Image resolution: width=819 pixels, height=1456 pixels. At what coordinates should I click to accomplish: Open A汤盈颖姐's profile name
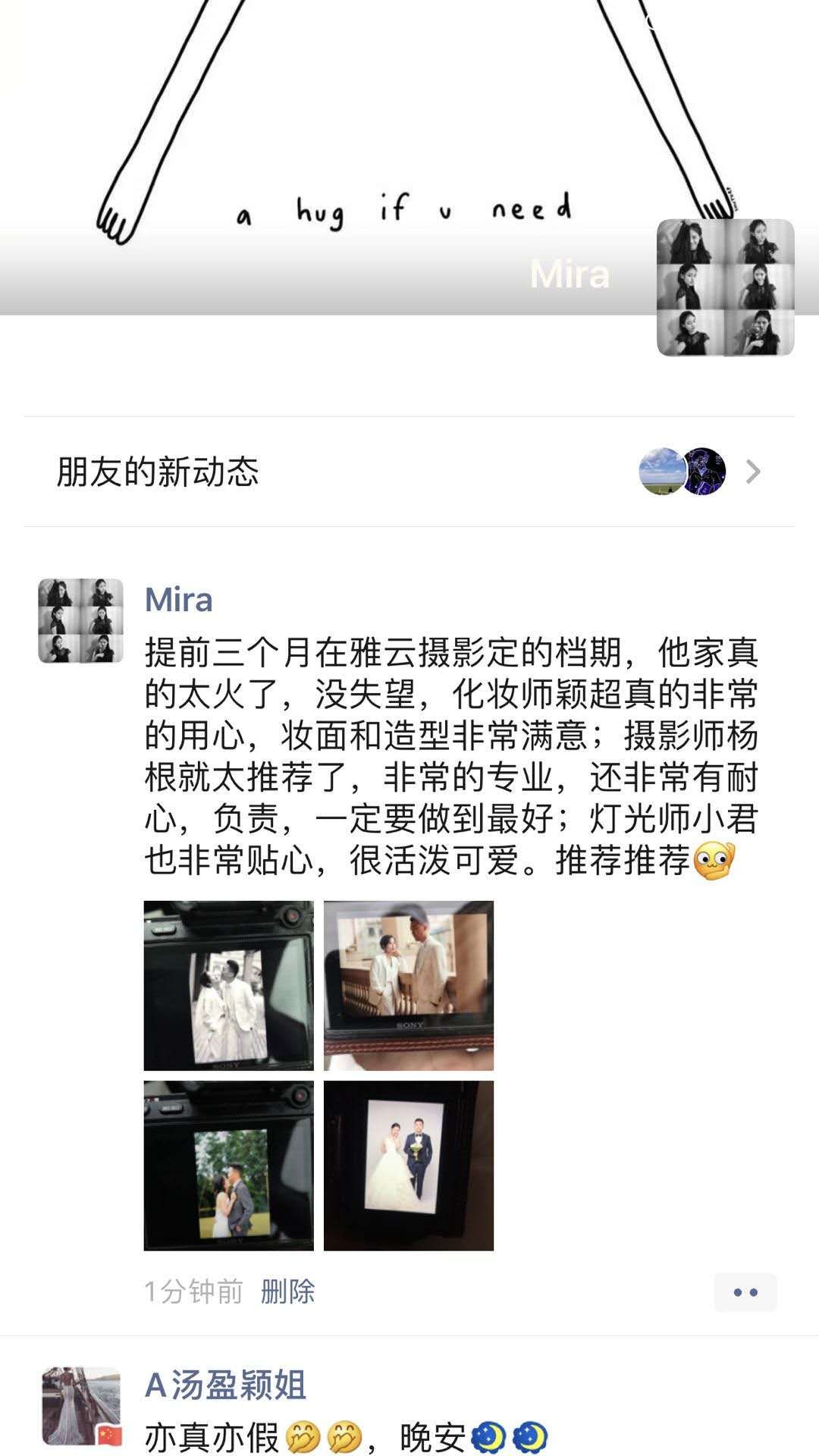coord(225,1385)
